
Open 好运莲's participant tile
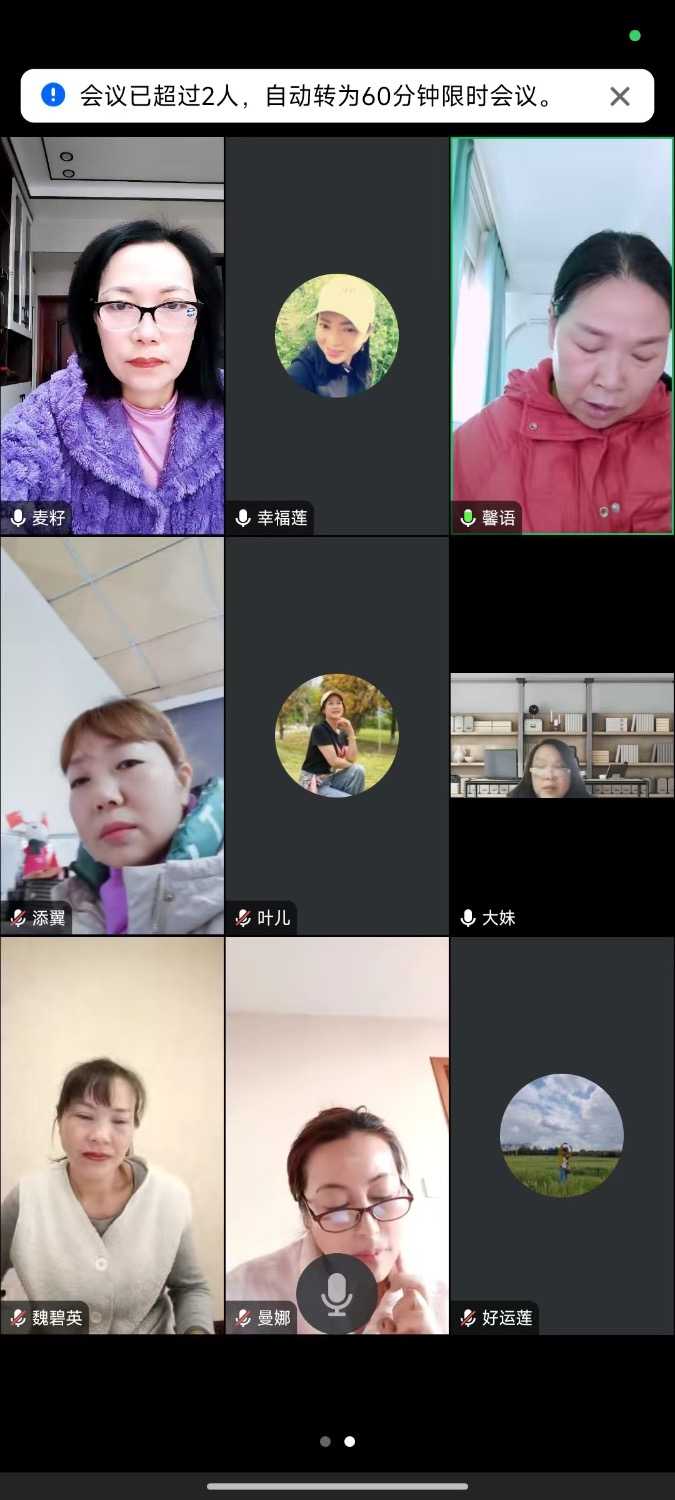click(562, 1135)
